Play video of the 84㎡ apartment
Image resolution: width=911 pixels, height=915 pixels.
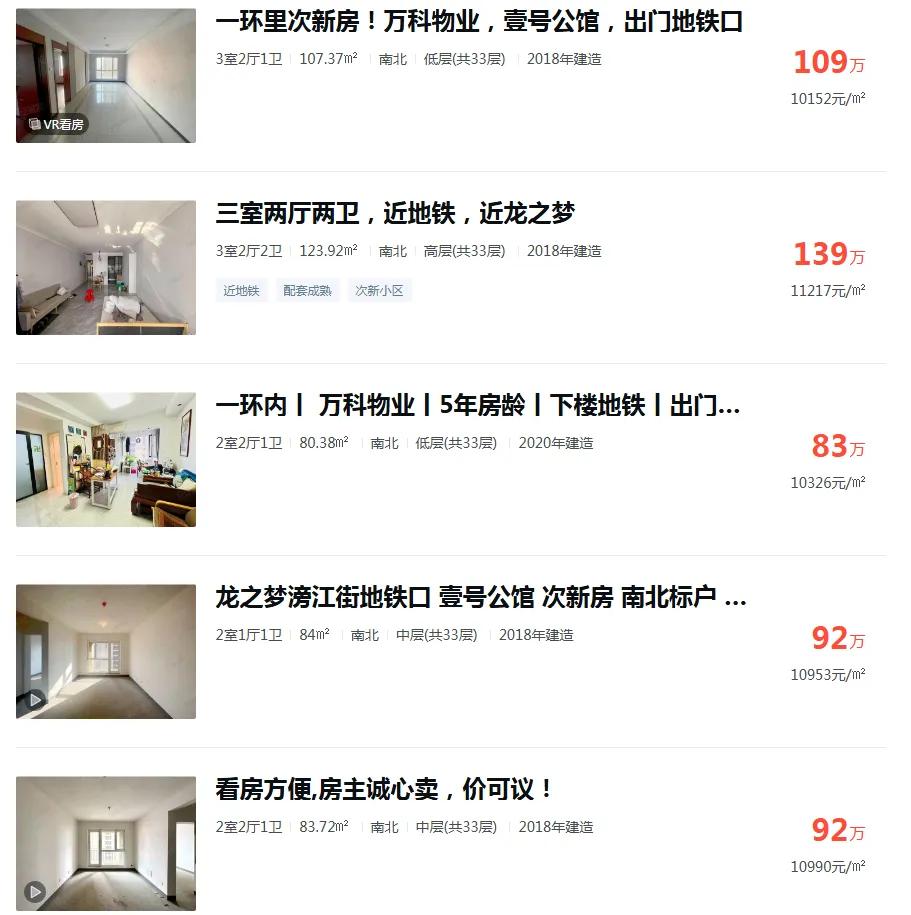tap(35, 699)
